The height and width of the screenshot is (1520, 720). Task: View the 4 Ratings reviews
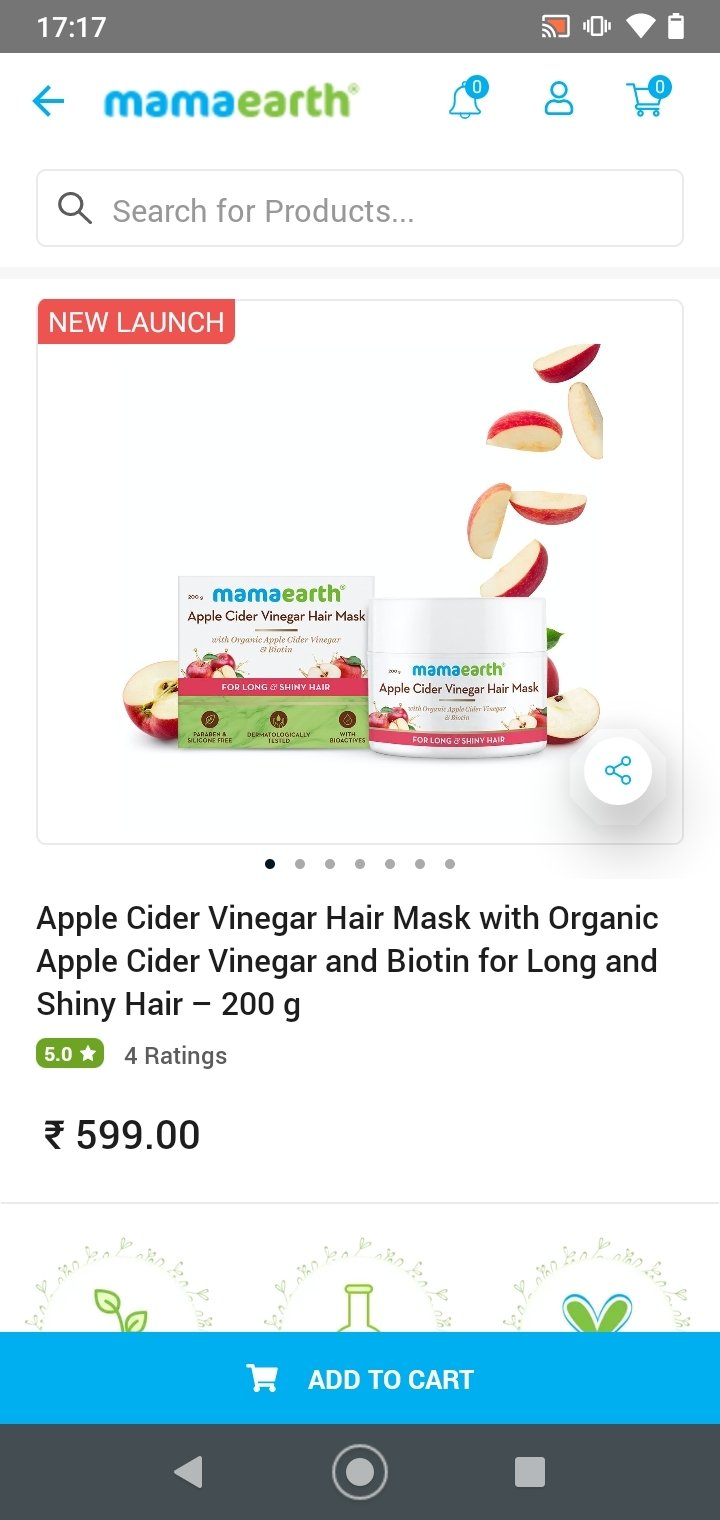pyautogui.click(x=175, y=1056)
